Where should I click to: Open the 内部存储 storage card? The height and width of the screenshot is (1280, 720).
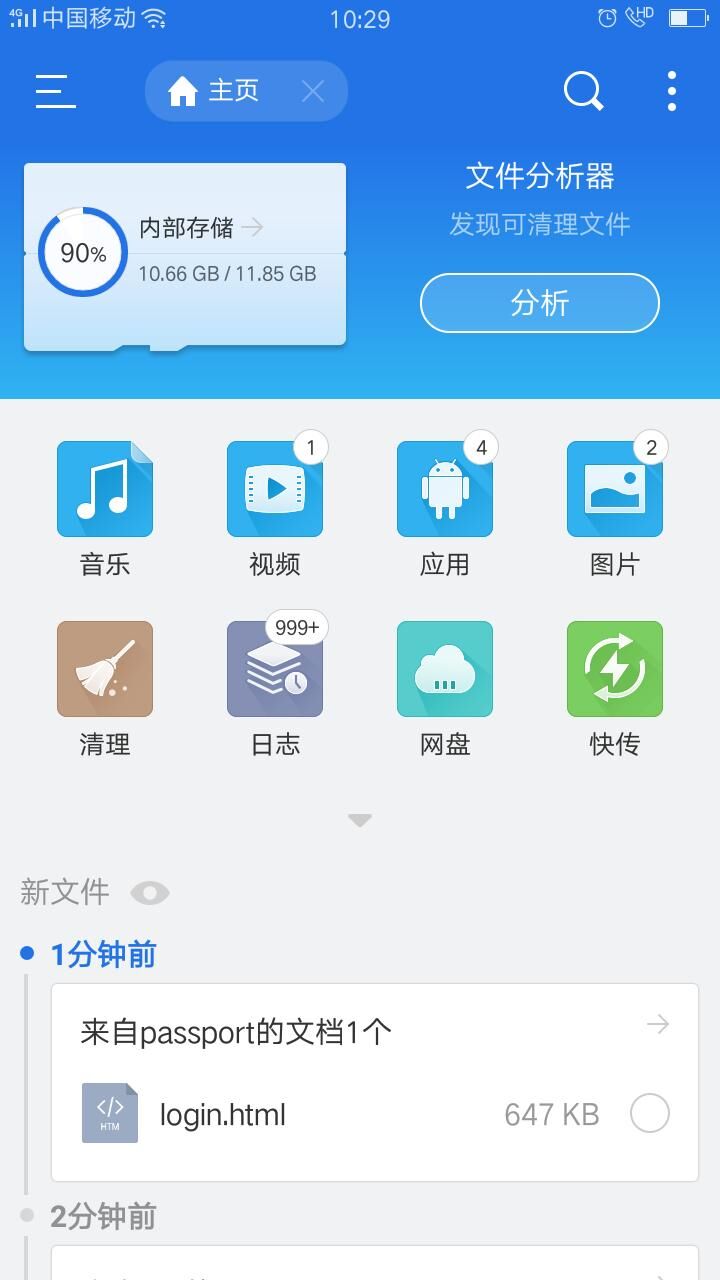coord(185,256)
